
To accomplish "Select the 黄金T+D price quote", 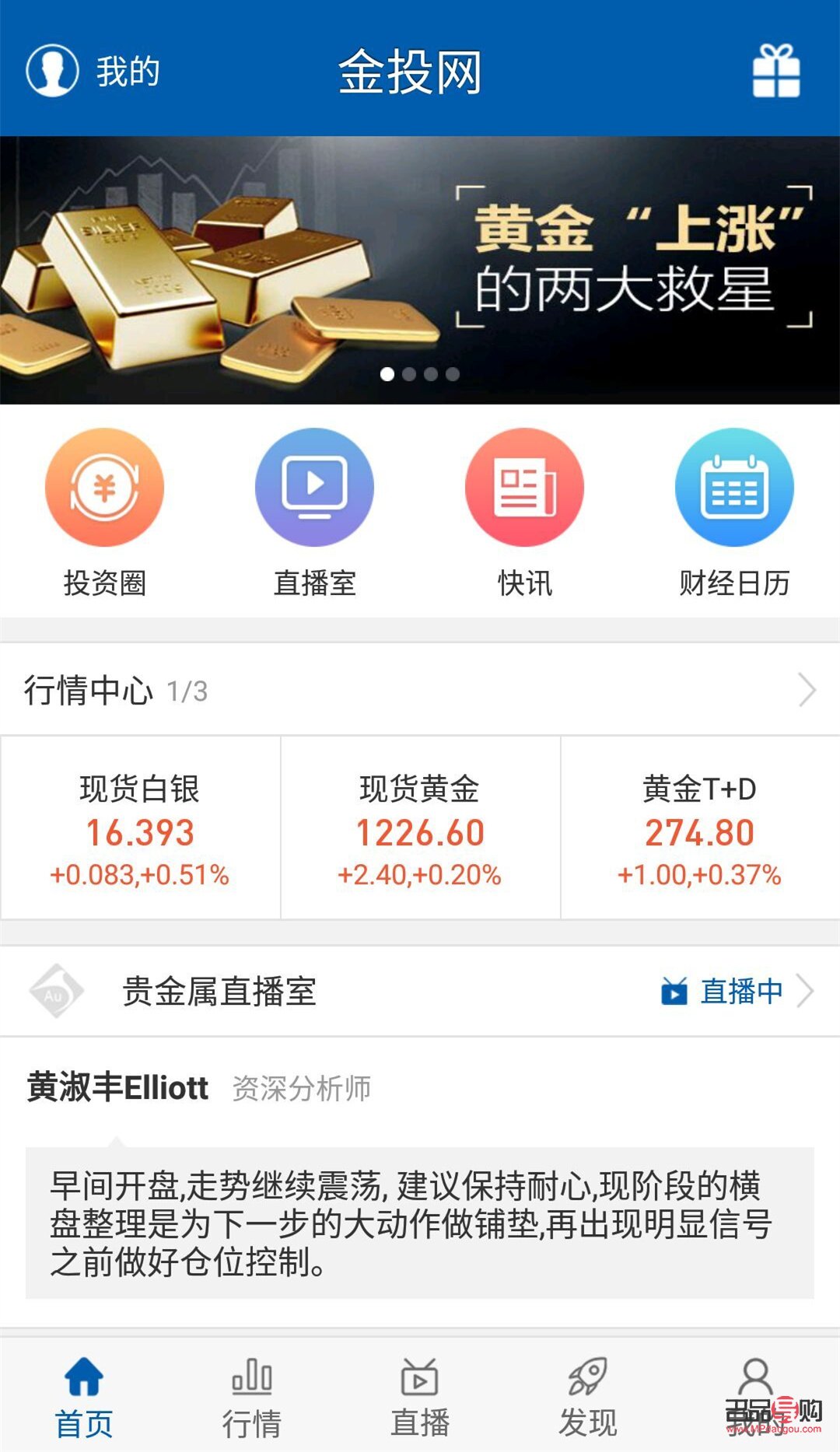I will pos(698,828).
